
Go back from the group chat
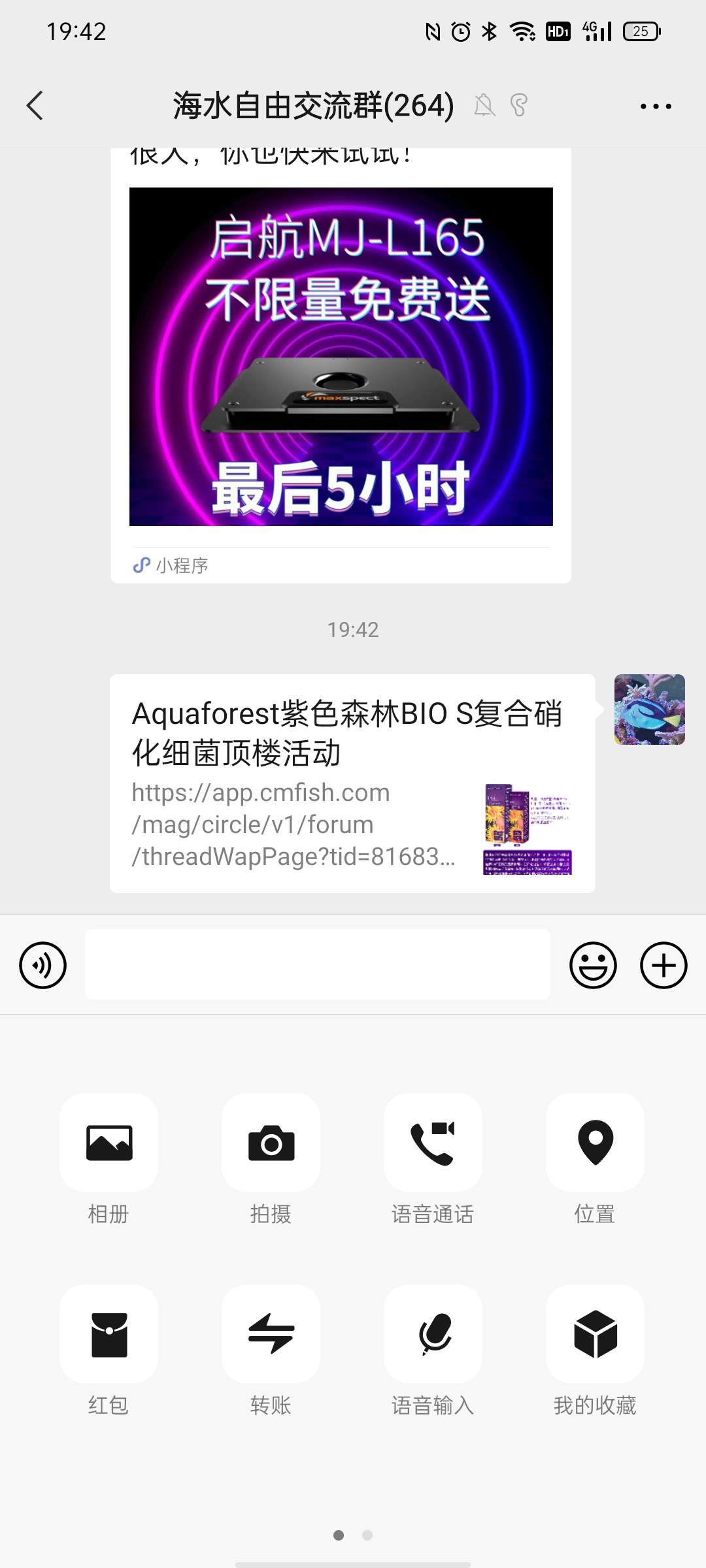[x=35, y=106]
